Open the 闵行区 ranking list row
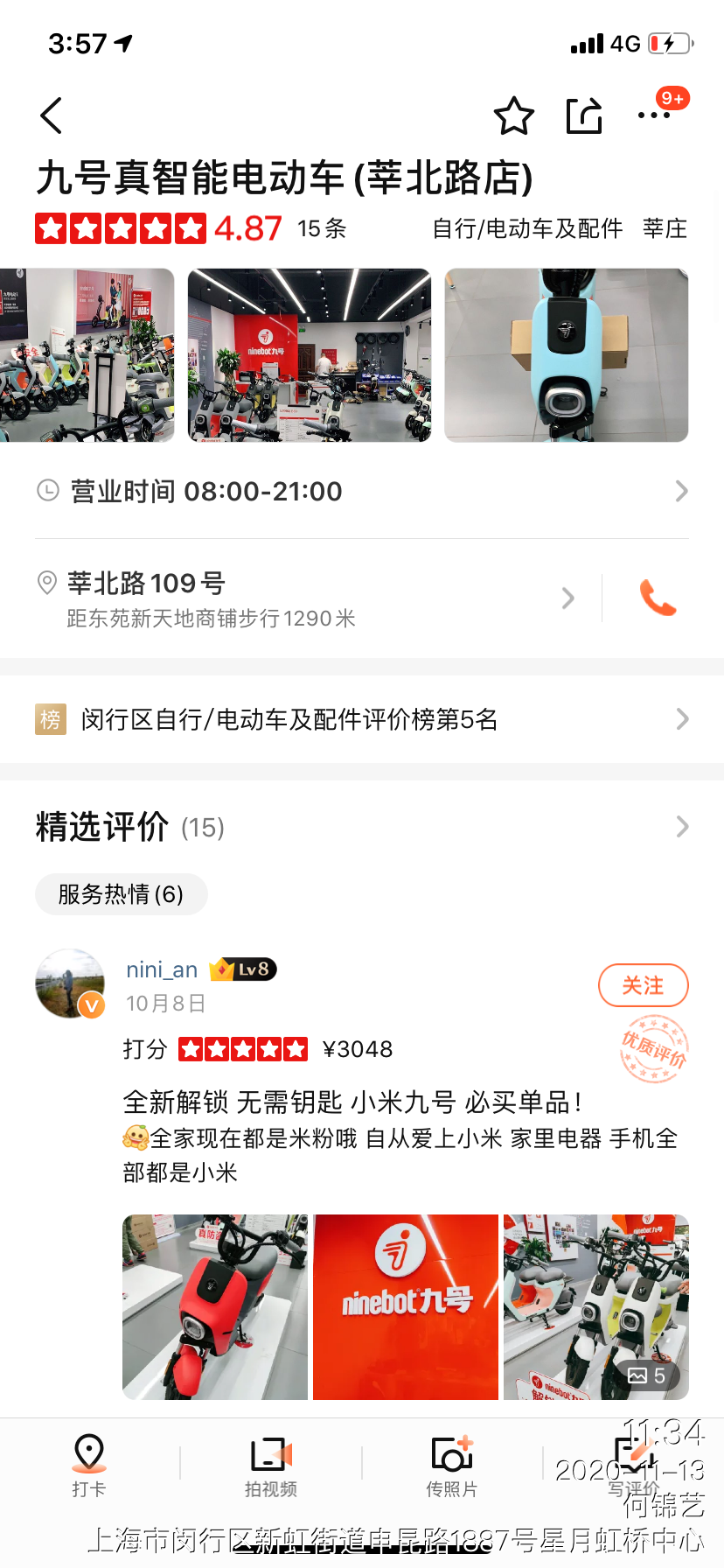 (x=362, y=719)
